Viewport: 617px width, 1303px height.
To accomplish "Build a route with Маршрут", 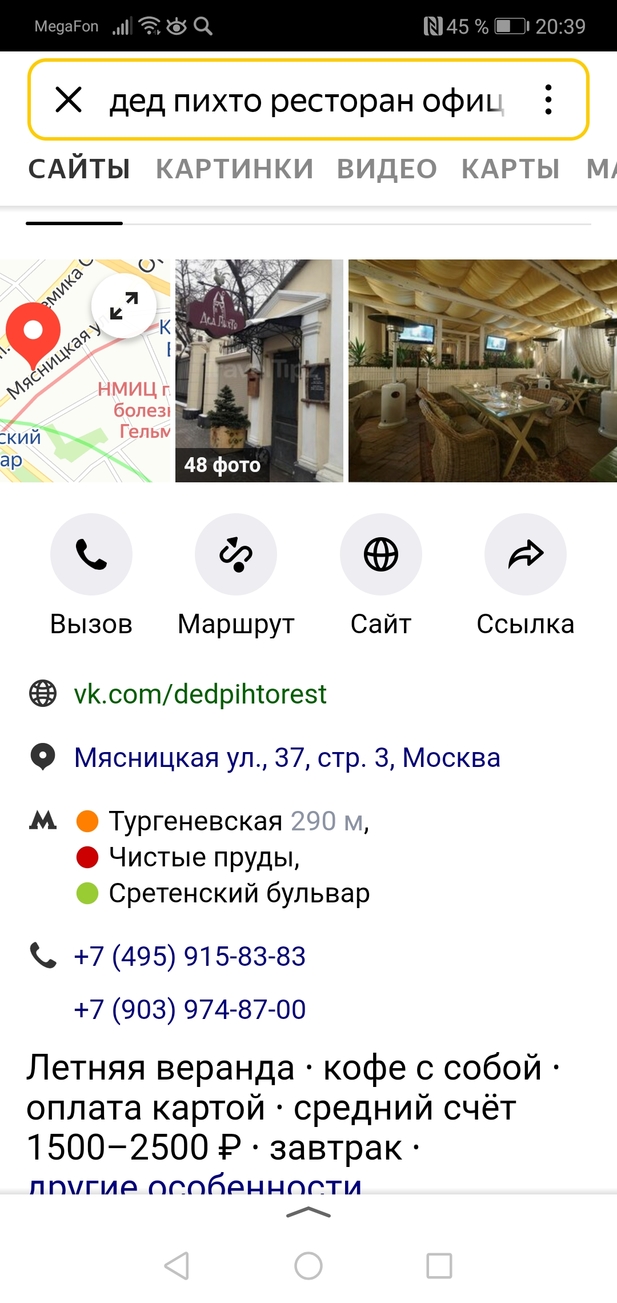I will [236, 555].
